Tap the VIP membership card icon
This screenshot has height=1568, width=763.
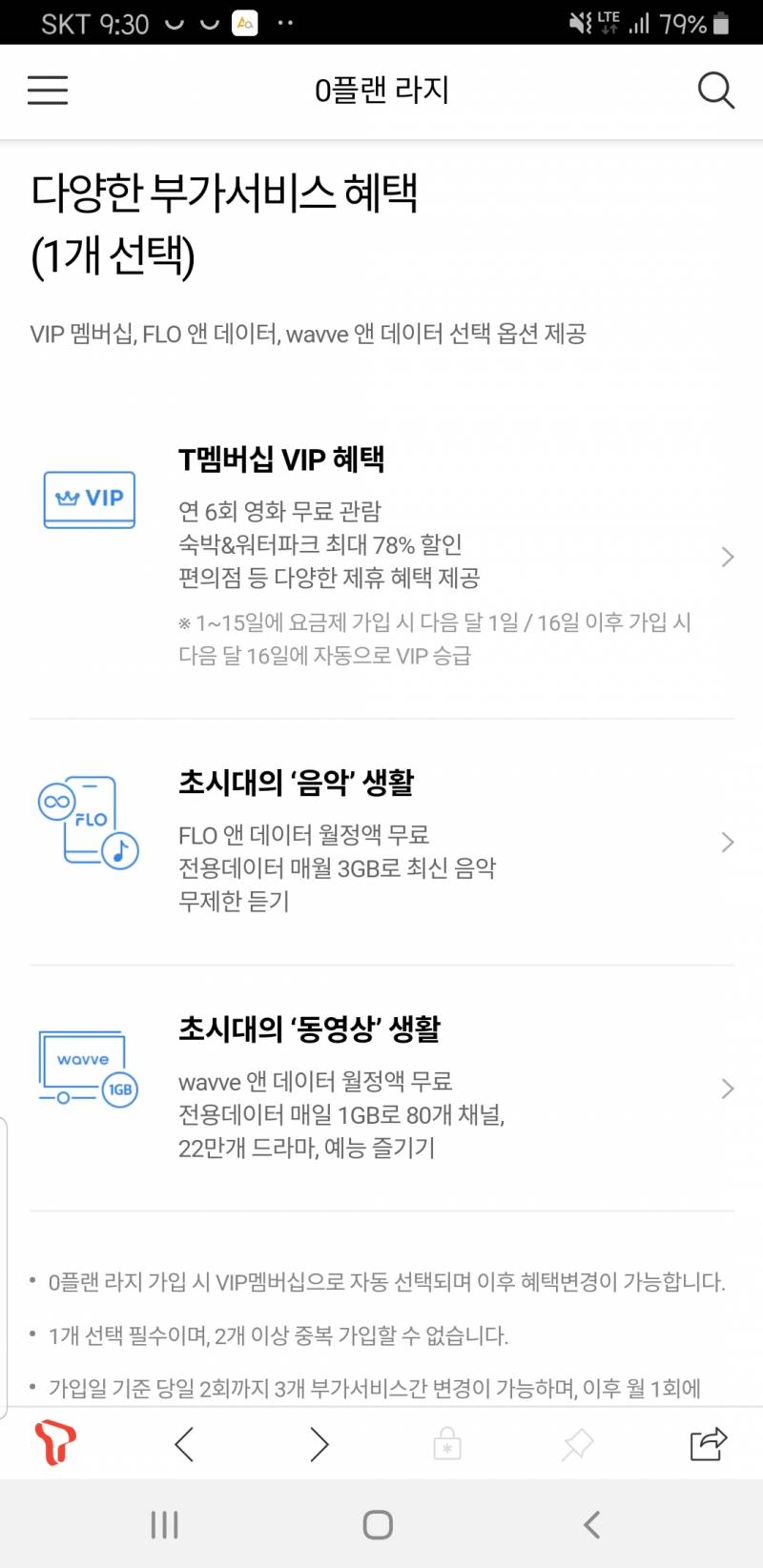click(x=89, y=499)
